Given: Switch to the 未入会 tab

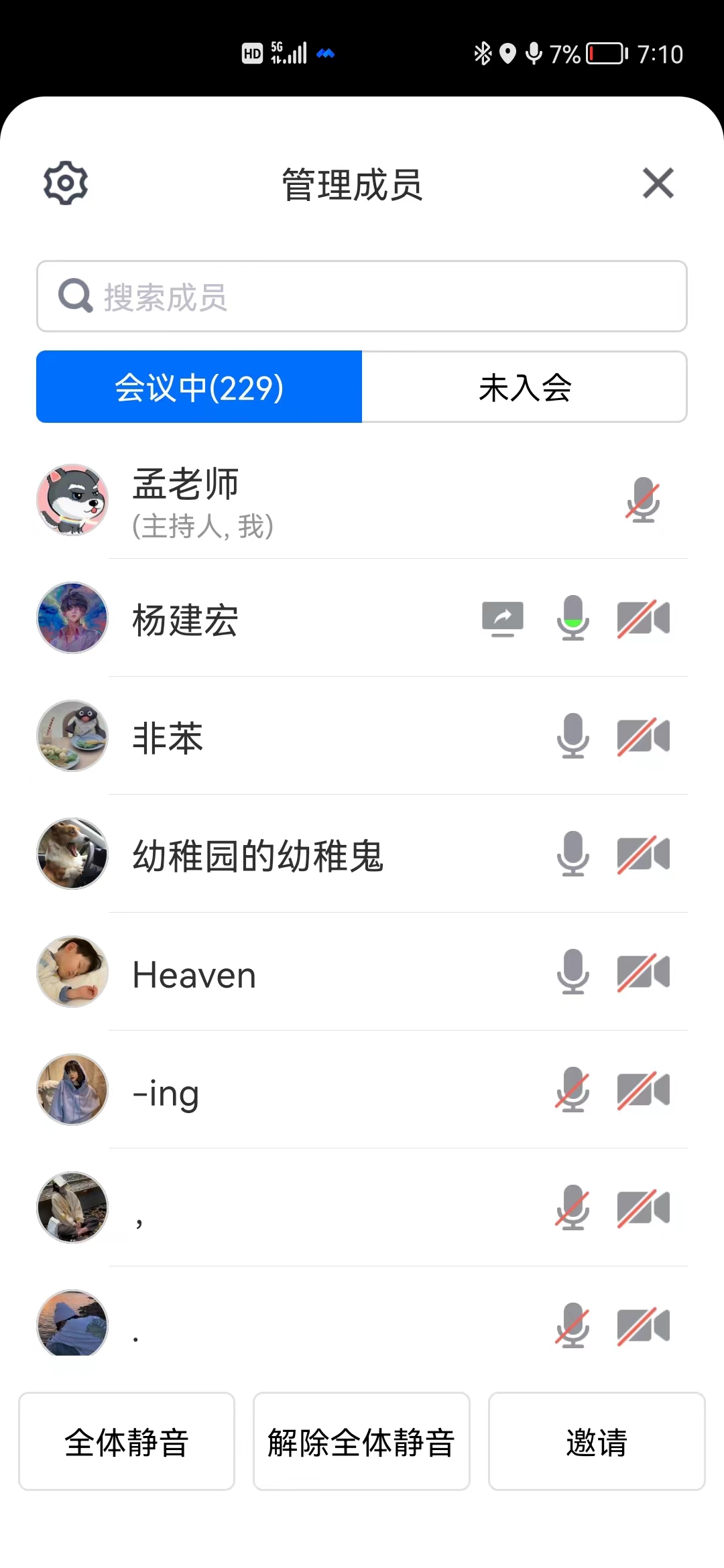Looking at the screenshot, I should (x=524, y=387).
